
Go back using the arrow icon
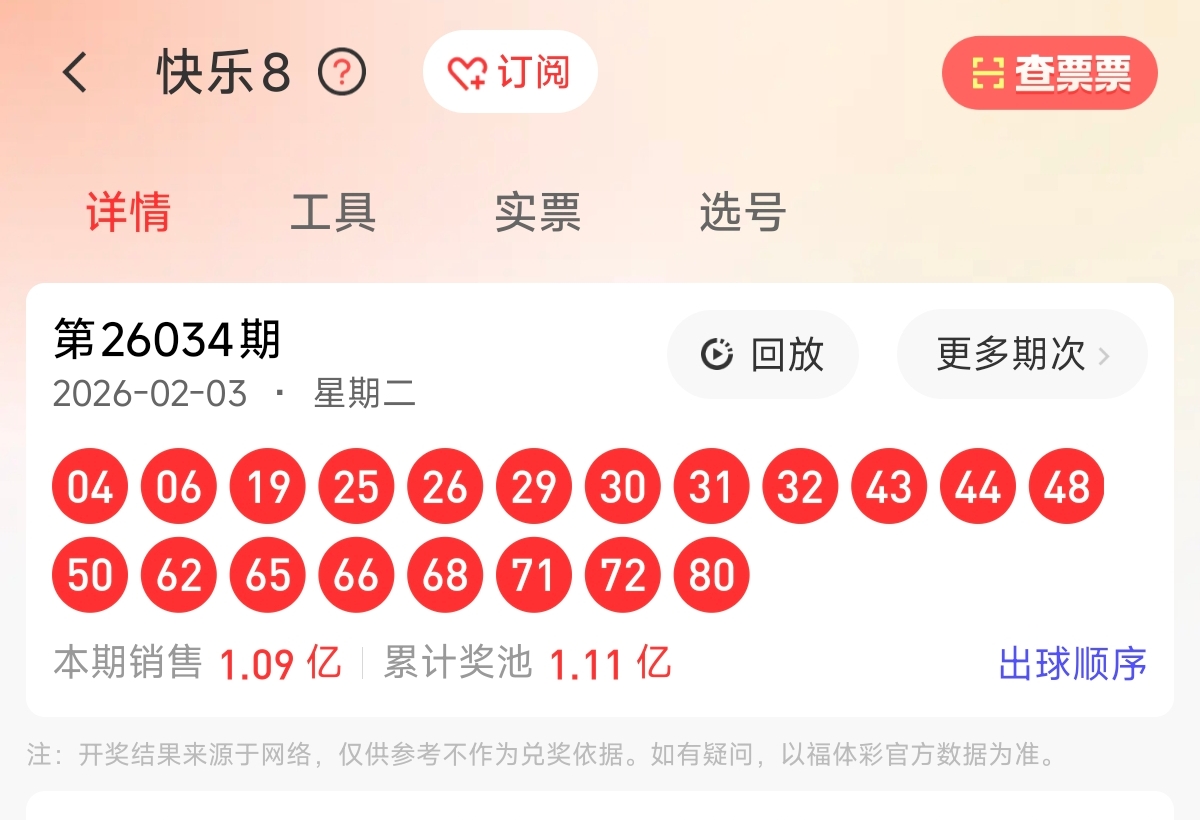point(76,73)
